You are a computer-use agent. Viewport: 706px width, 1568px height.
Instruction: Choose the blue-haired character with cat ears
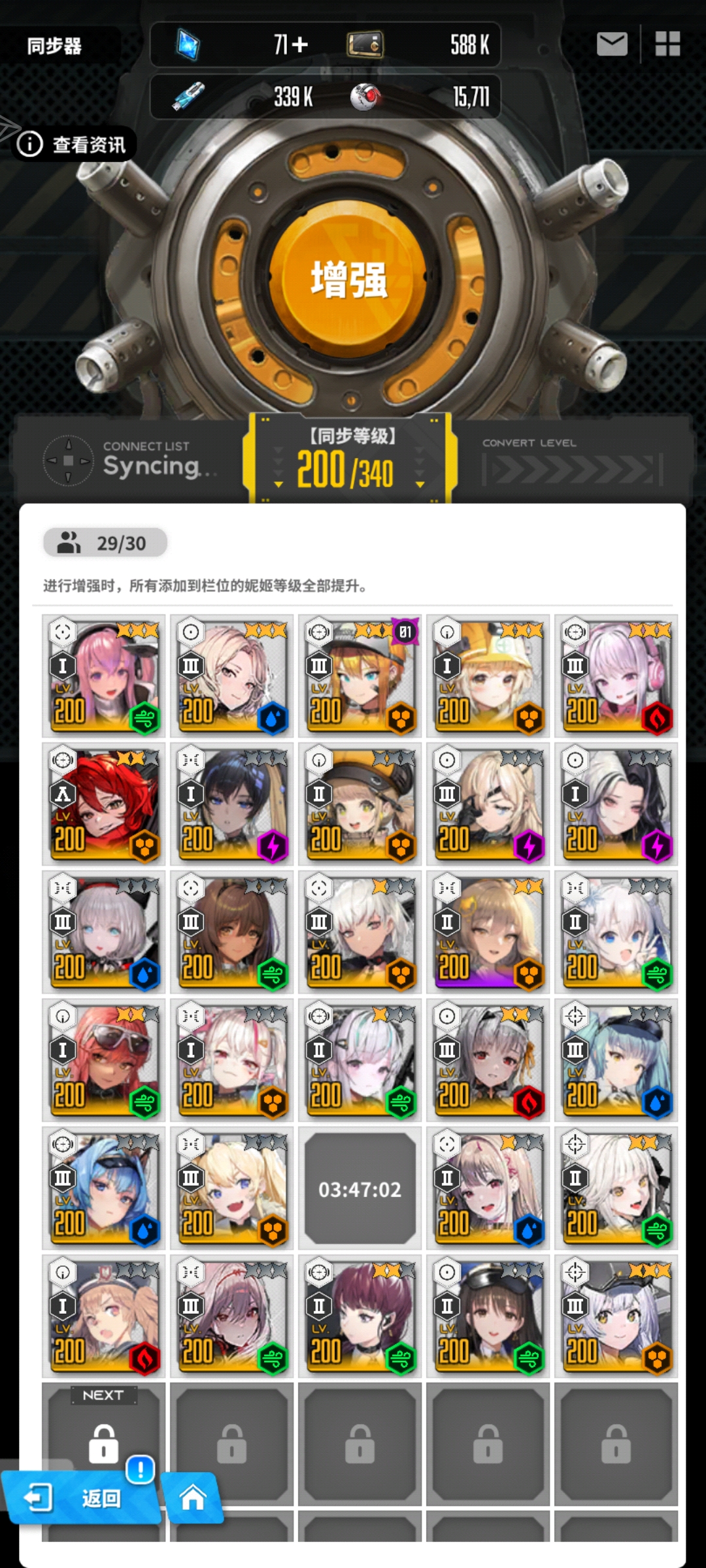(103, 1188)
